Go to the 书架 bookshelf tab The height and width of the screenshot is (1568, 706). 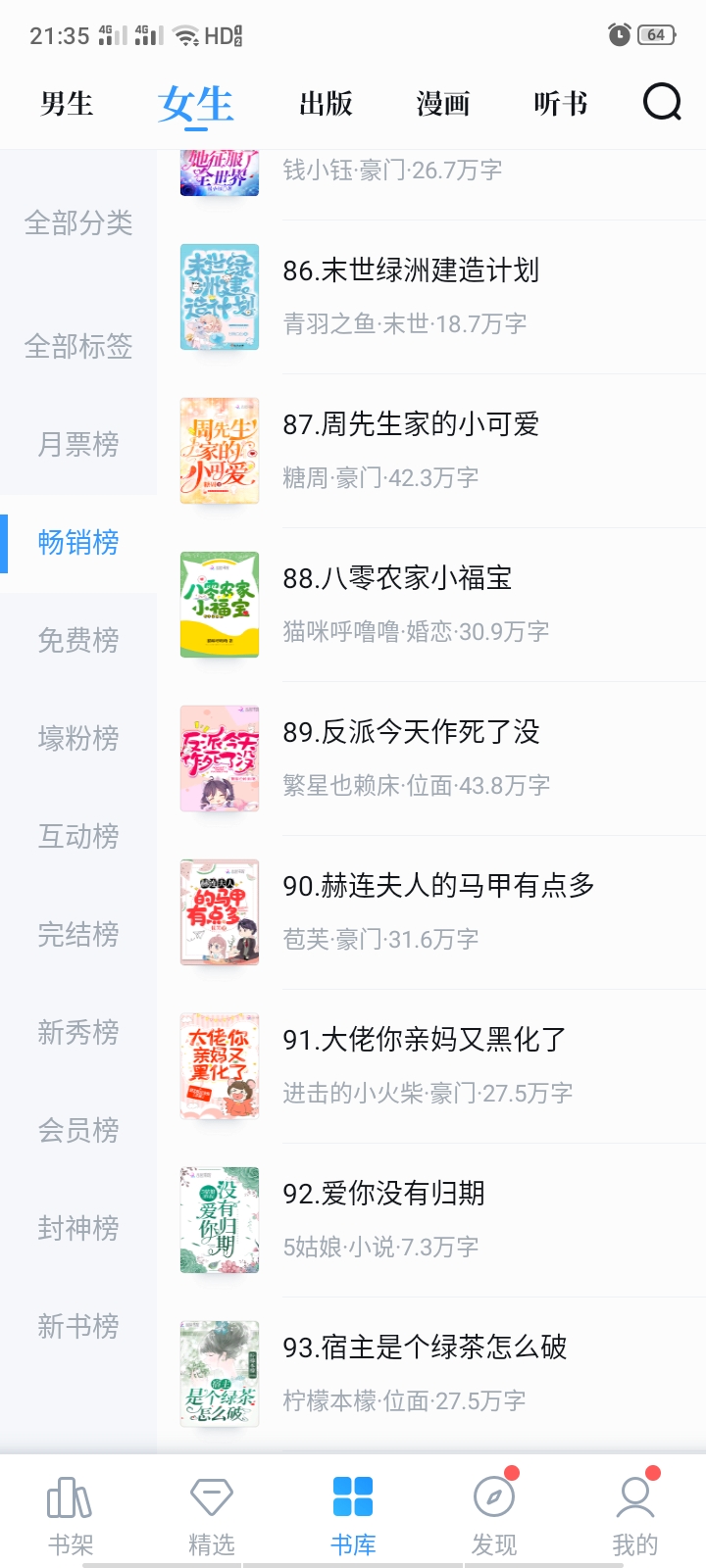(x=71, y=1514)
